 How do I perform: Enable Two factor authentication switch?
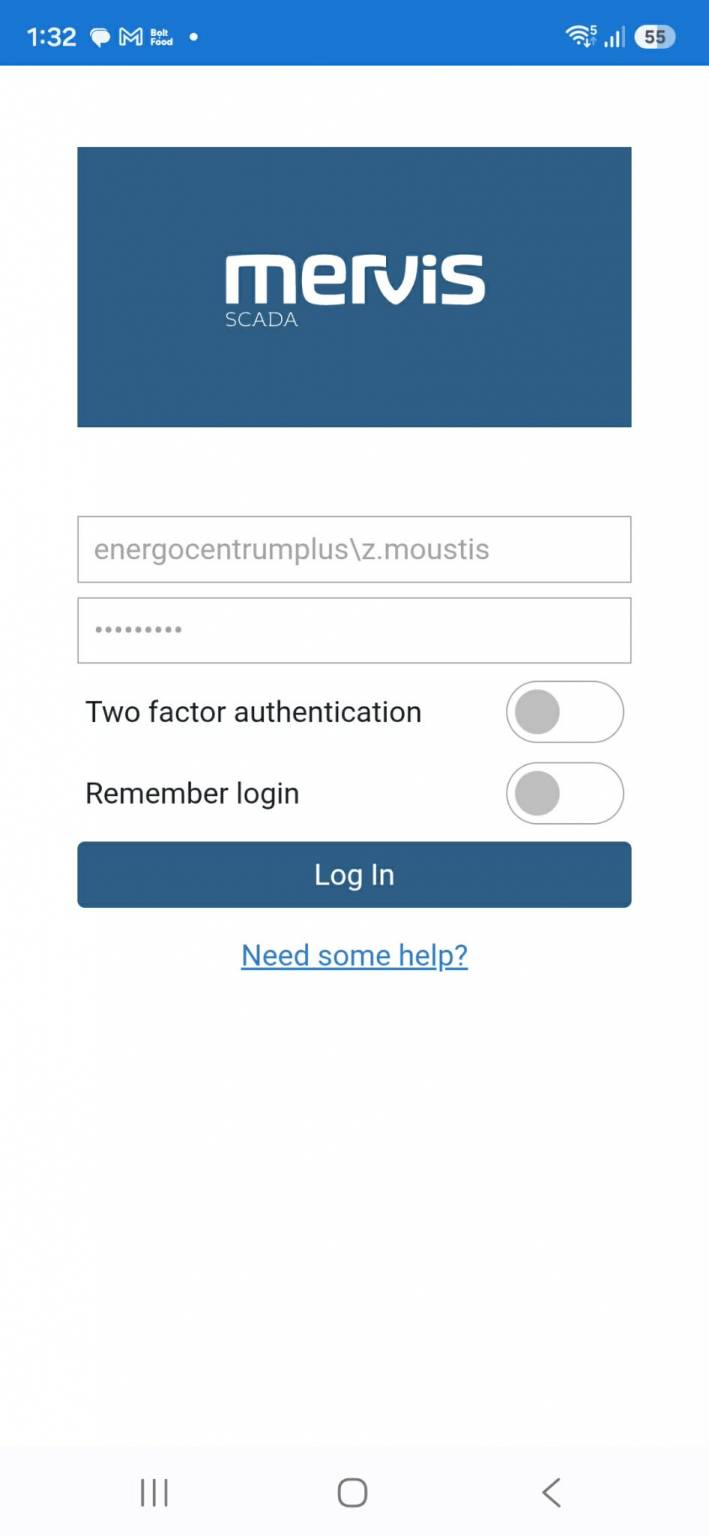(564, 712)
